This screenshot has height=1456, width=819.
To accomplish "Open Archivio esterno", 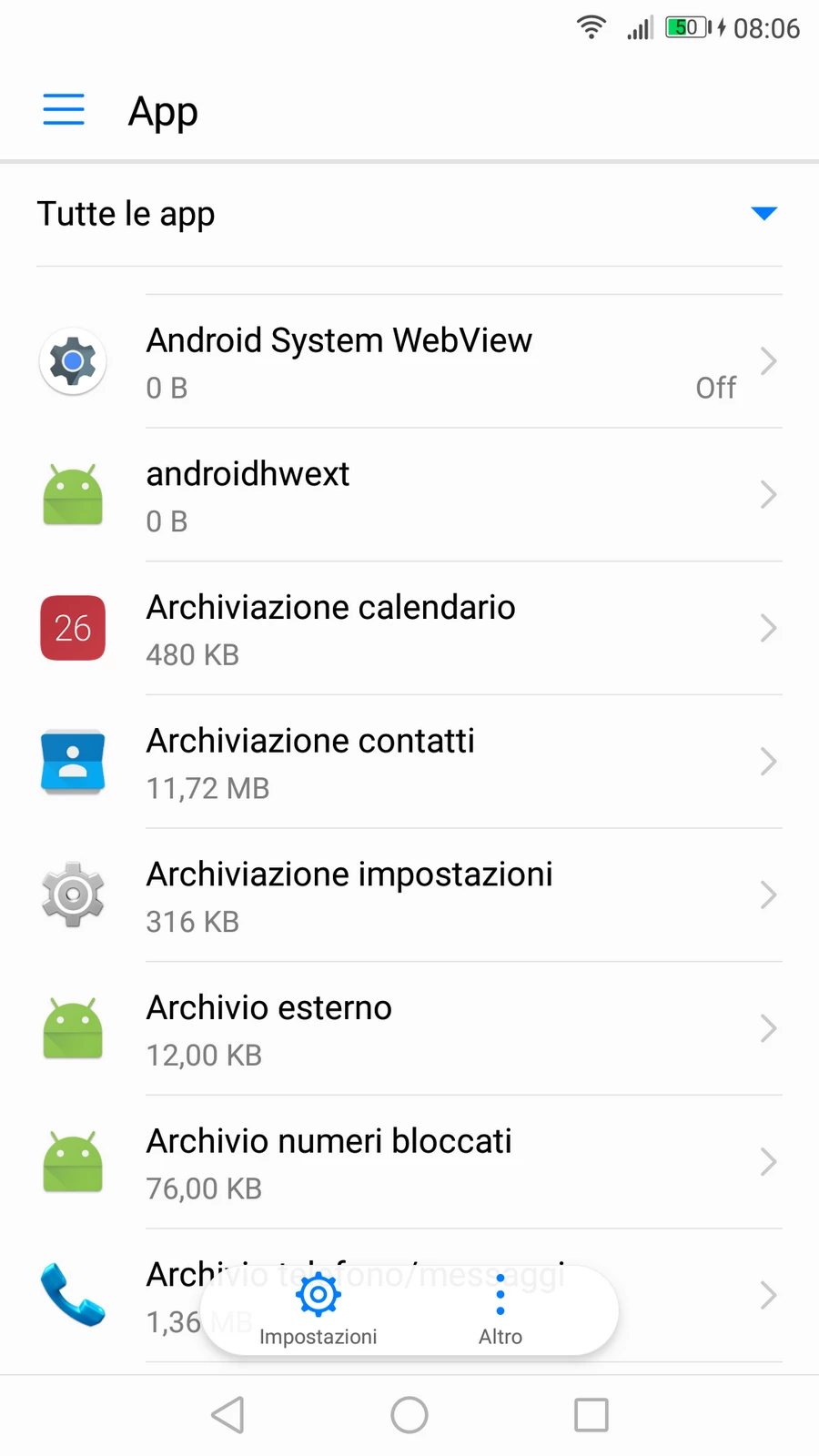I will 409,1028.
